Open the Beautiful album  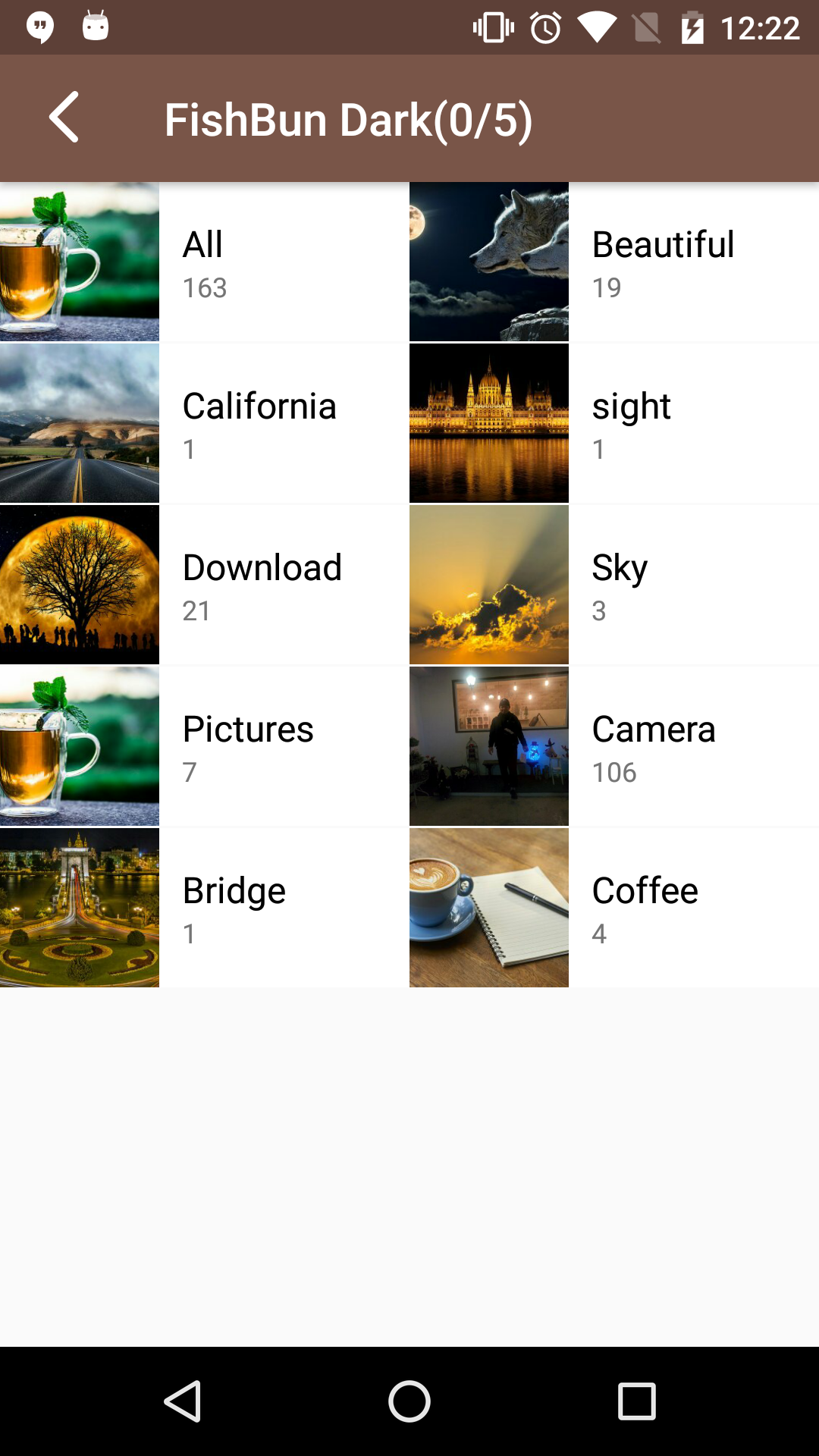point(613,262)
